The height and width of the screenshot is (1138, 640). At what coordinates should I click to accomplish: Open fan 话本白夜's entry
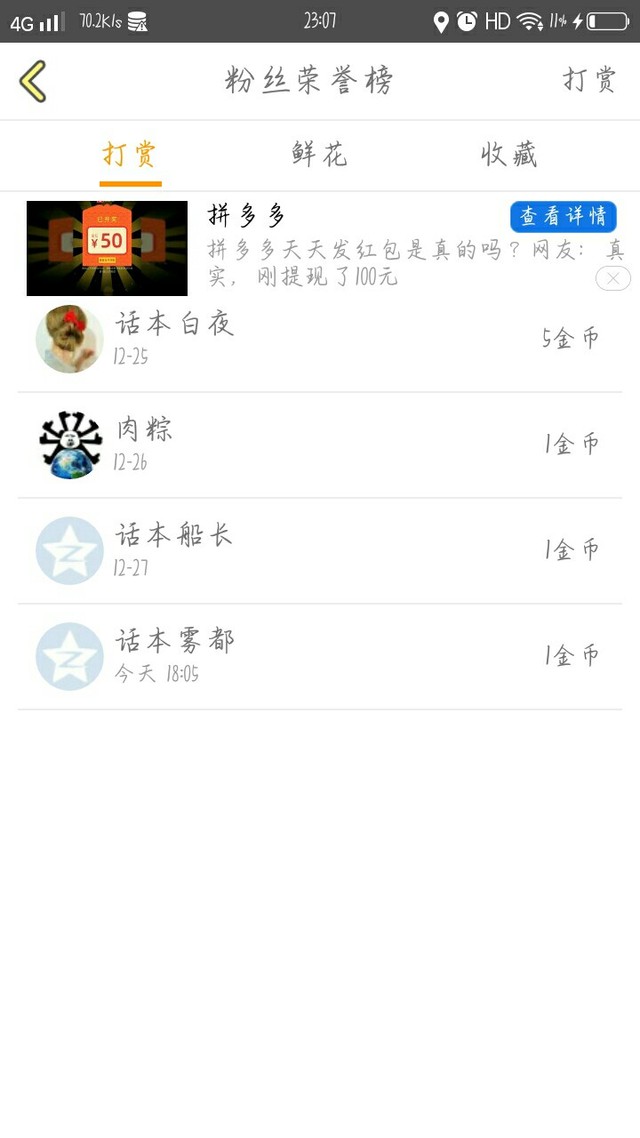pos(320,339)
